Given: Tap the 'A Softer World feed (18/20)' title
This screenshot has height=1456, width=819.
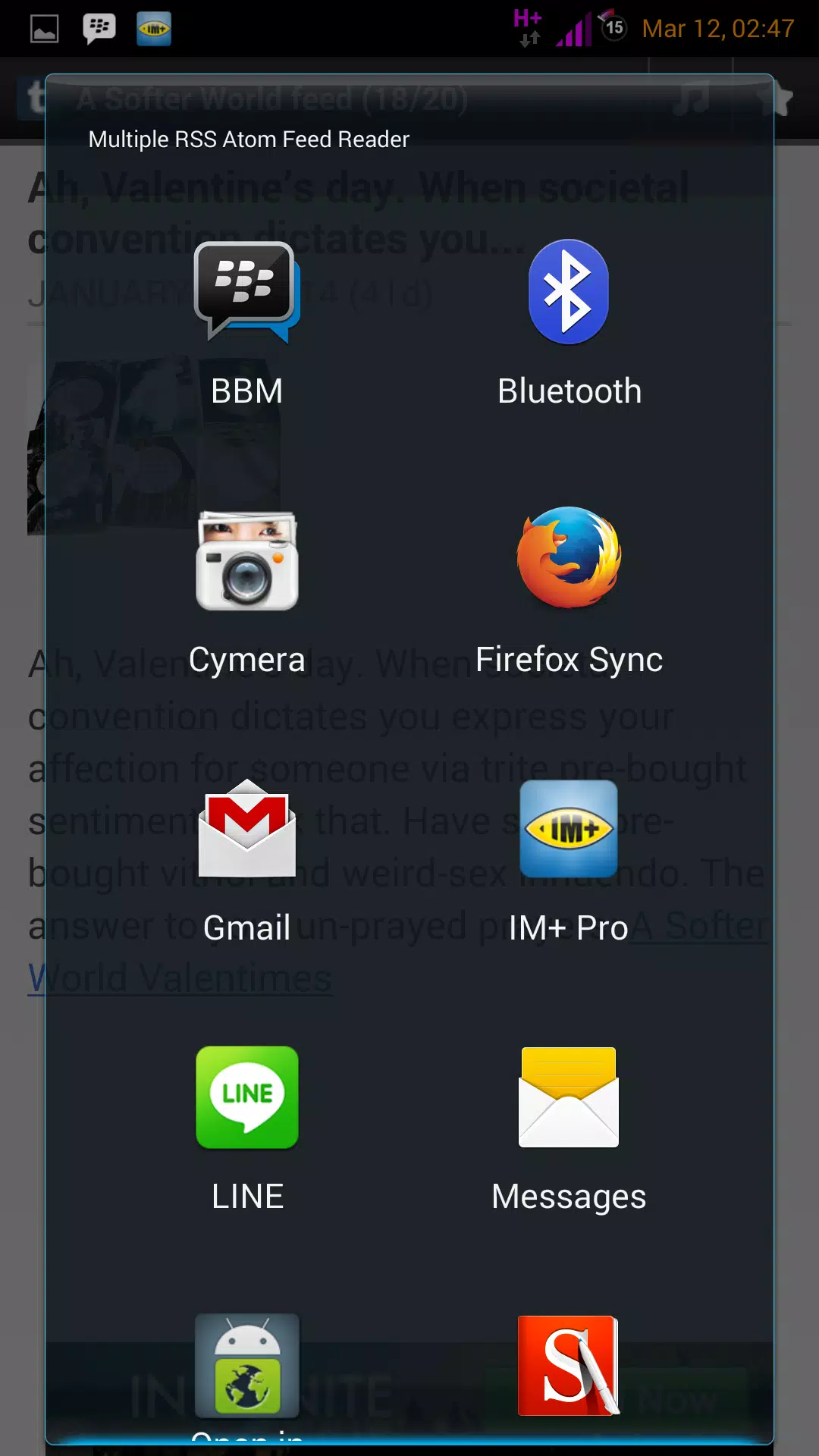Looking at the screenshot, I should click(x=273, y=99).
